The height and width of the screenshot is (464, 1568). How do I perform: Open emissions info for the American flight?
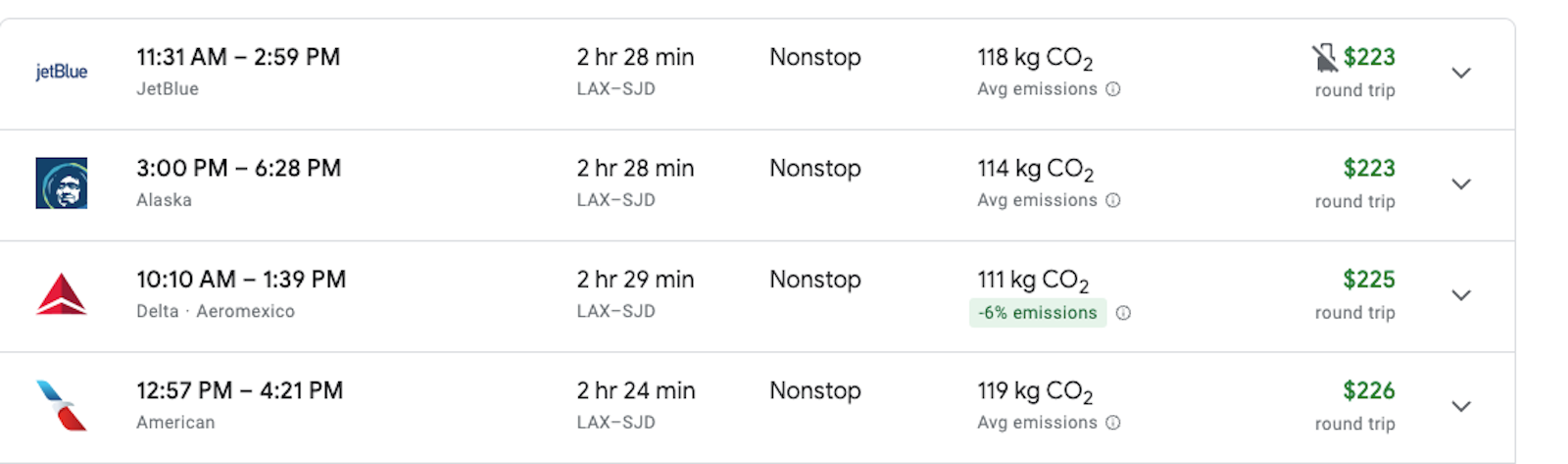coord(1113,423)
